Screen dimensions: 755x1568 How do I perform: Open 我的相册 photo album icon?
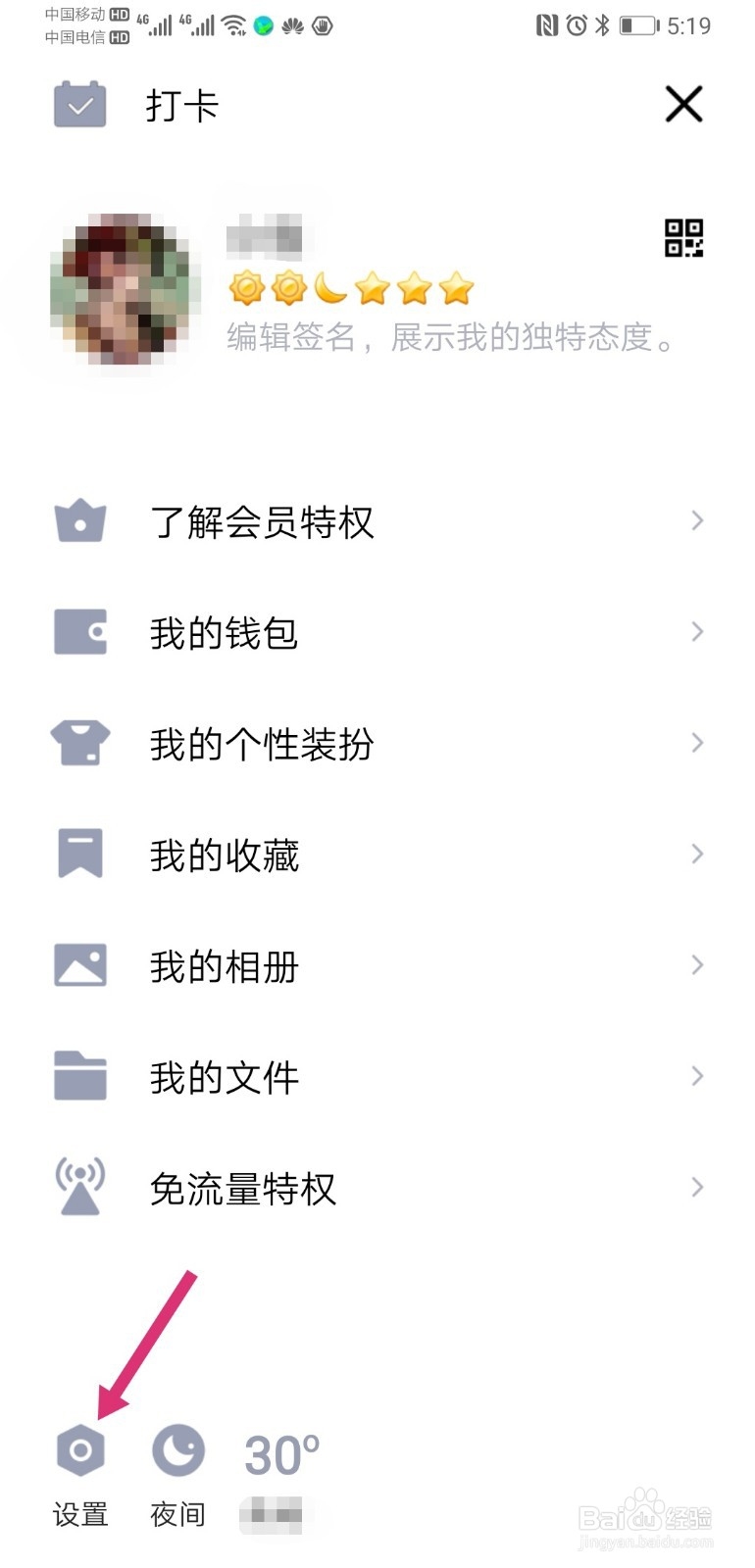[78, 964]
